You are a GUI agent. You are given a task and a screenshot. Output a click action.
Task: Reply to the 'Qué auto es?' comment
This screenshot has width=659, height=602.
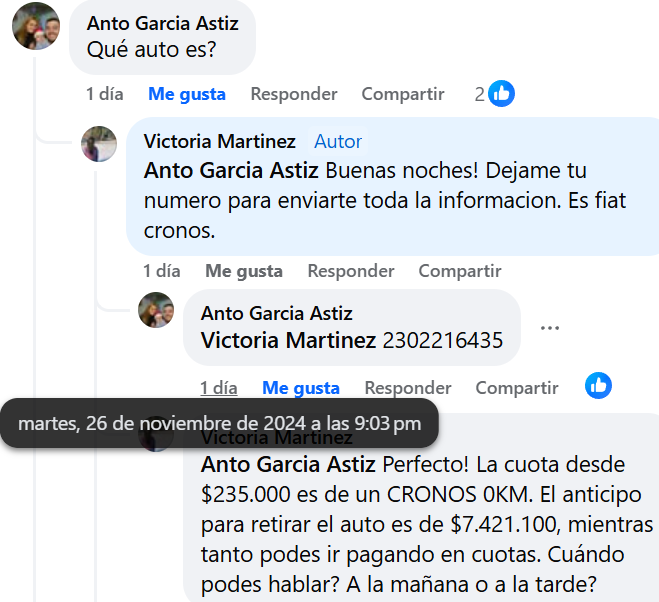click(294, 94)
